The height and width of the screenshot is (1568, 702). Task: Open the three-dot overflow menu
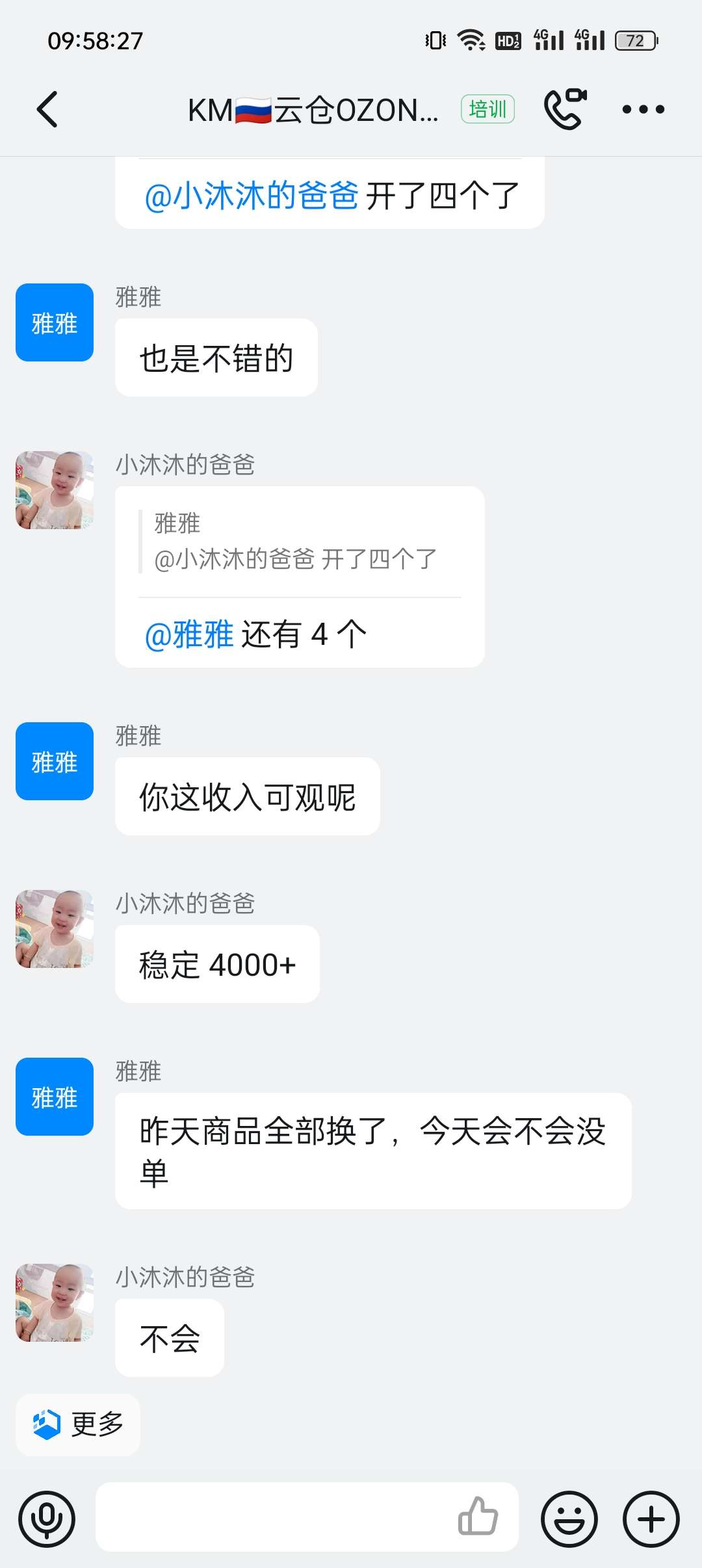point(643,109)
